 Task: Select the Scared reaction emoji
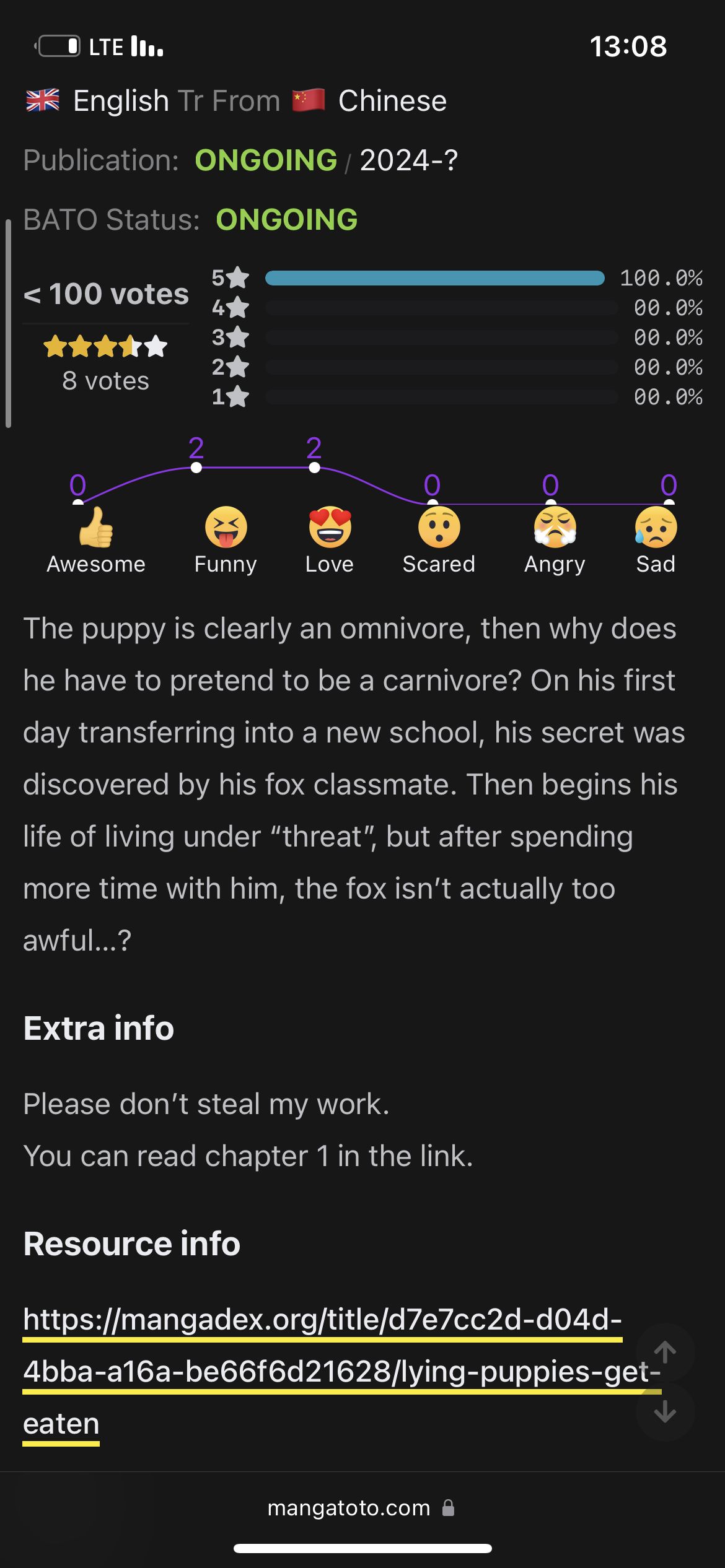tap(439, 528)
